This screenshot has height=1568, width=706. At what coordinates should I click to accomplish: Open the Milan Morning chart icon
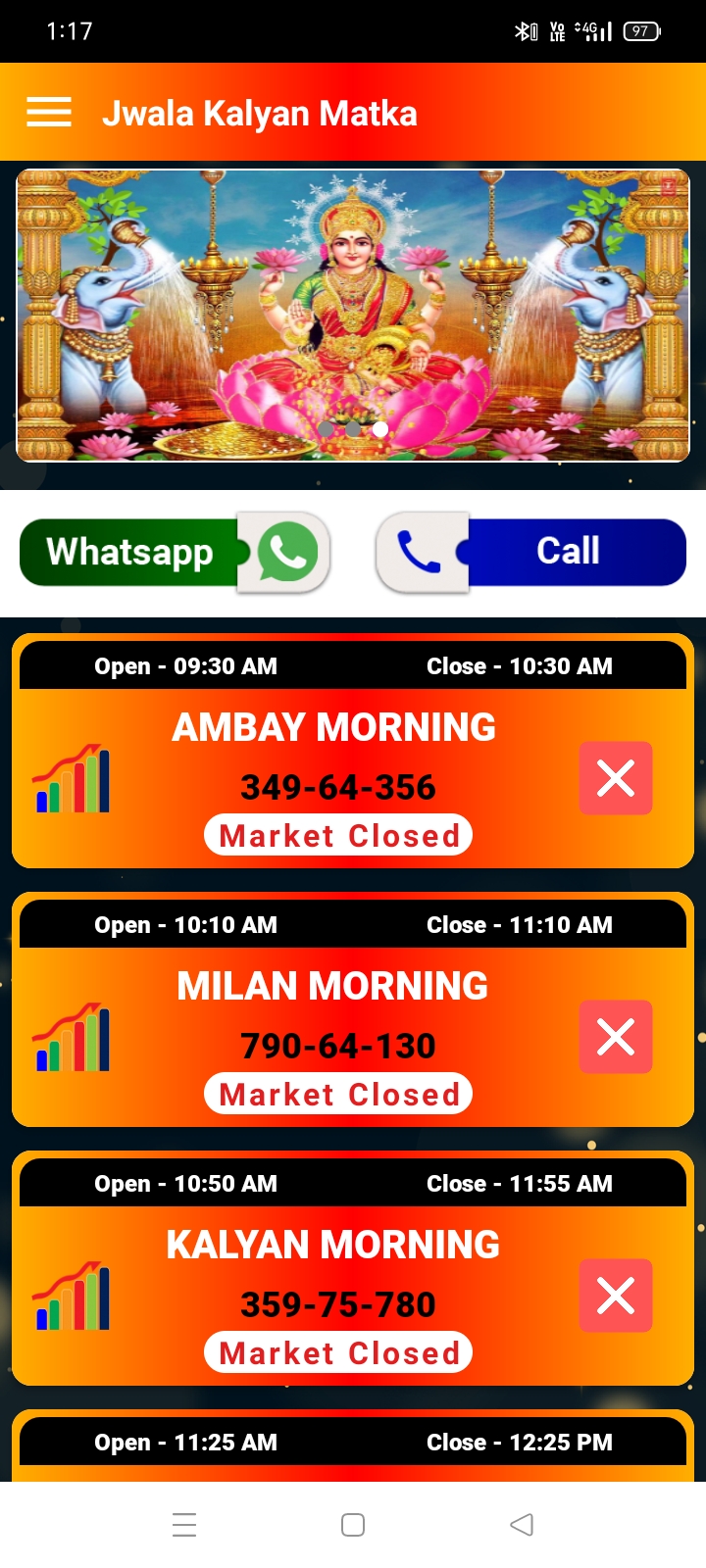[x=73, y=1037]
